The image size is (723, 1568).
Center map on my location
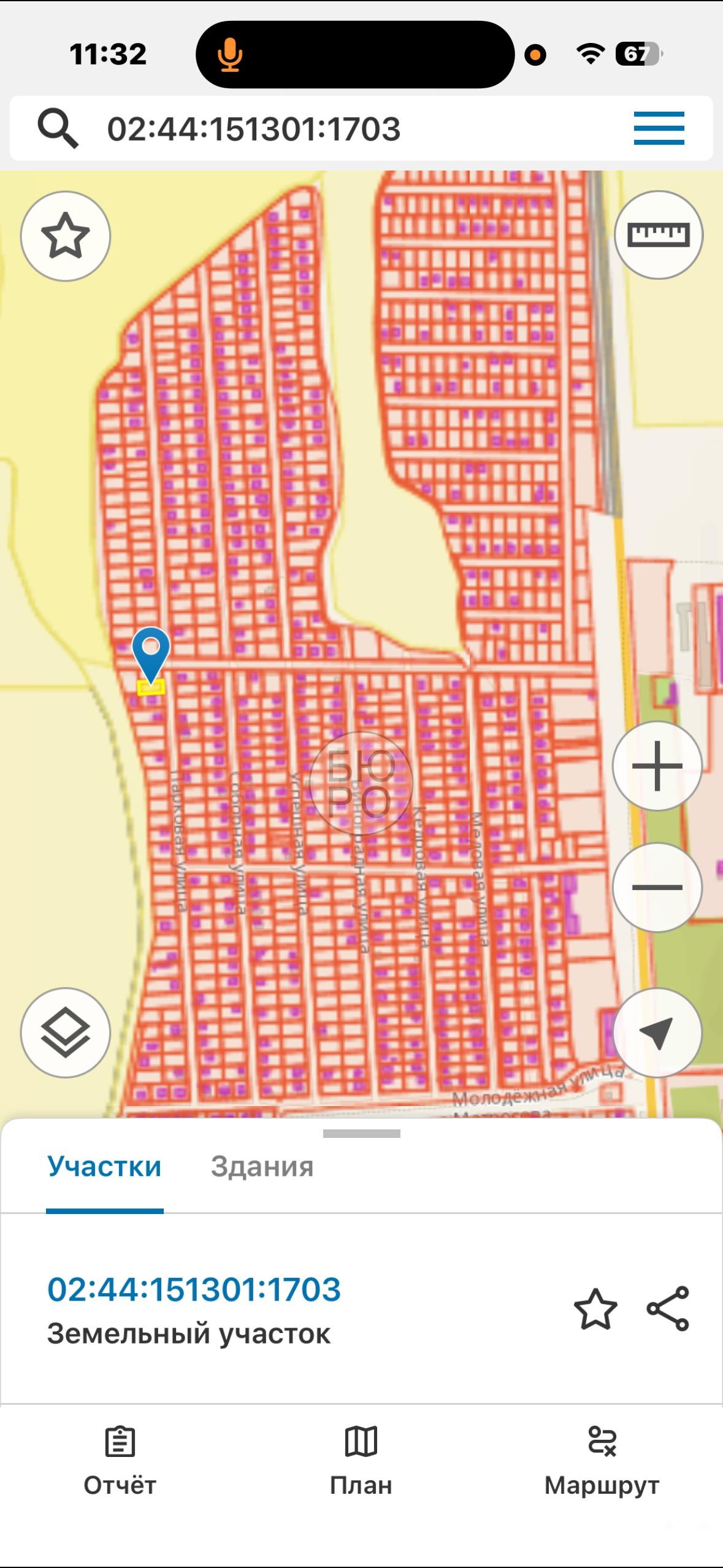[x=657, y=1032]
